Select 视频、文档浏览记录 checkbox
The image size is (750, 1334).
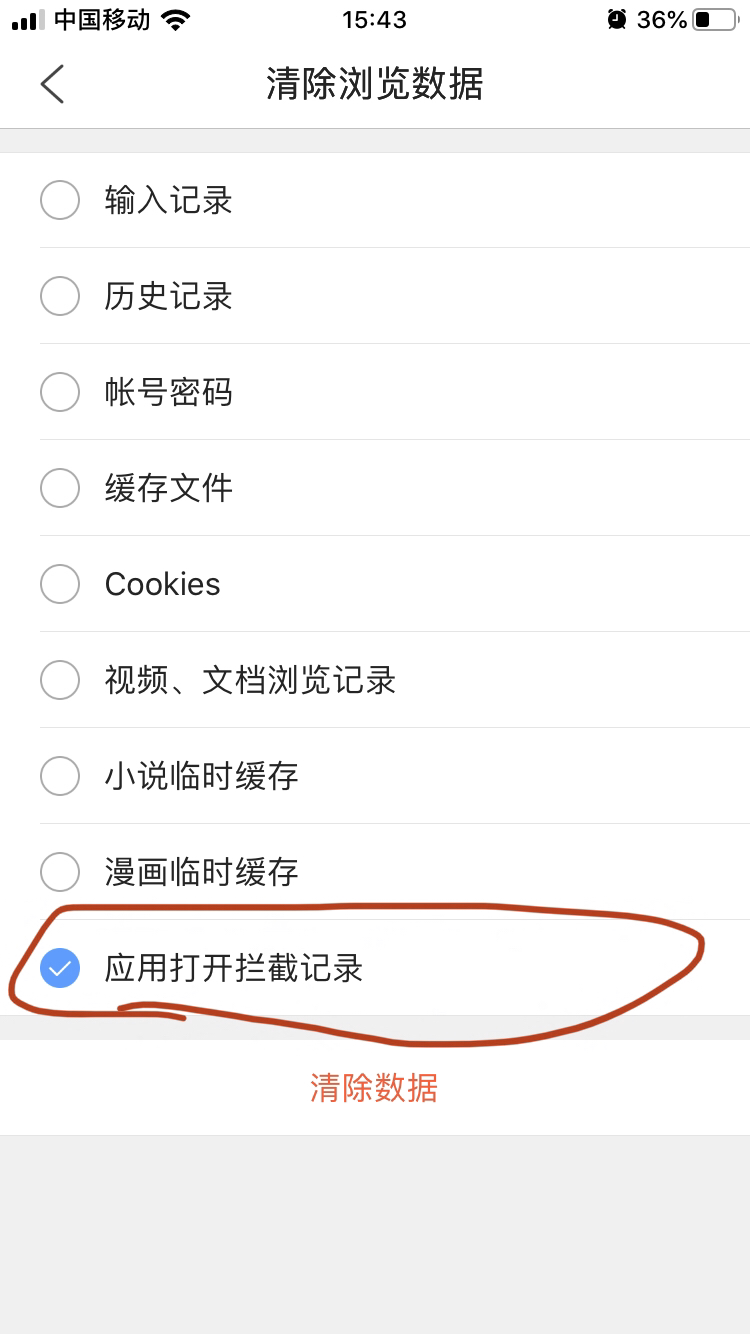click(60, 680)
